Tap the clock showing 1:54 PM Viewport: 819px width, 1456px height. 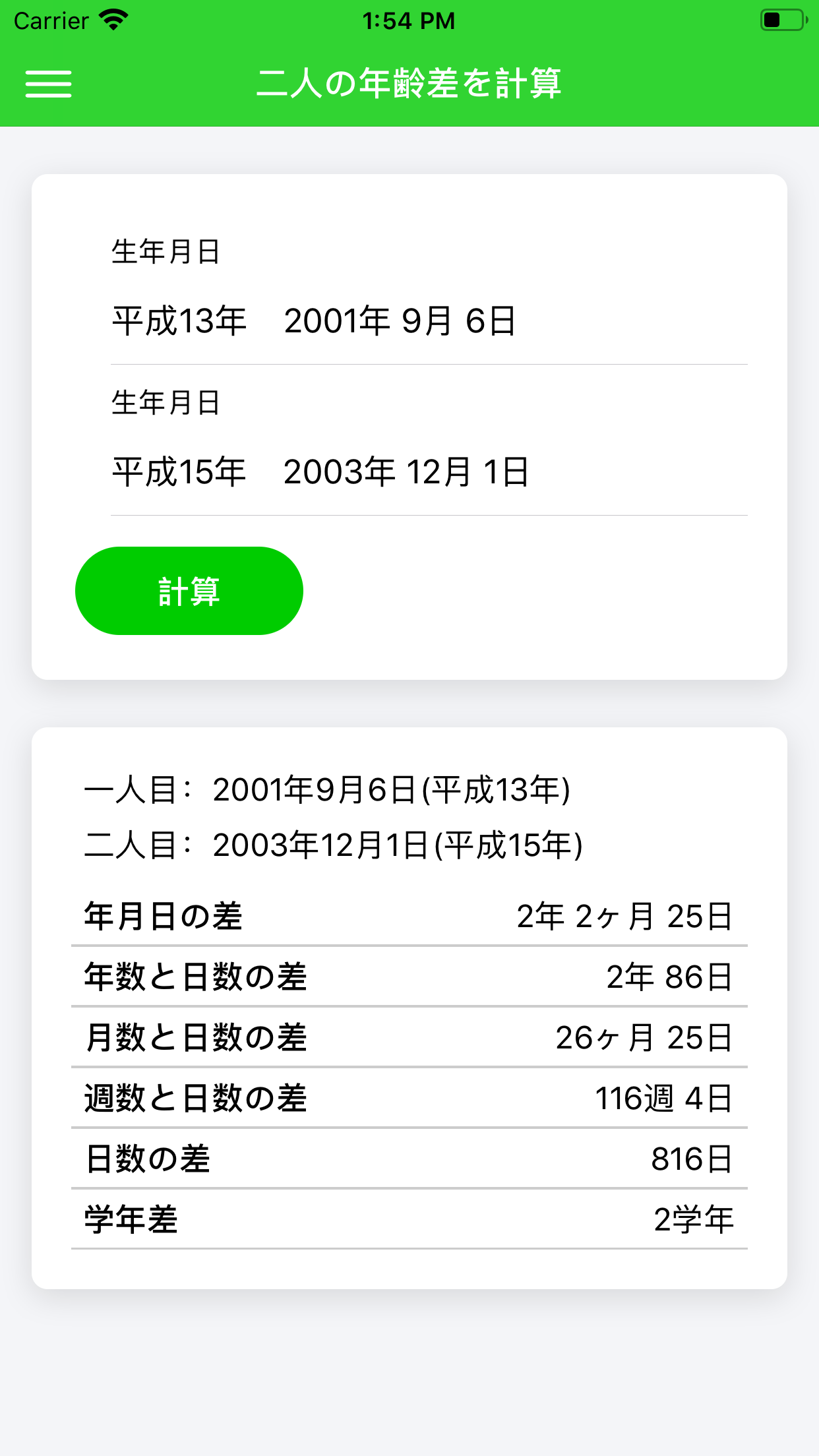(x=409, y=20)
